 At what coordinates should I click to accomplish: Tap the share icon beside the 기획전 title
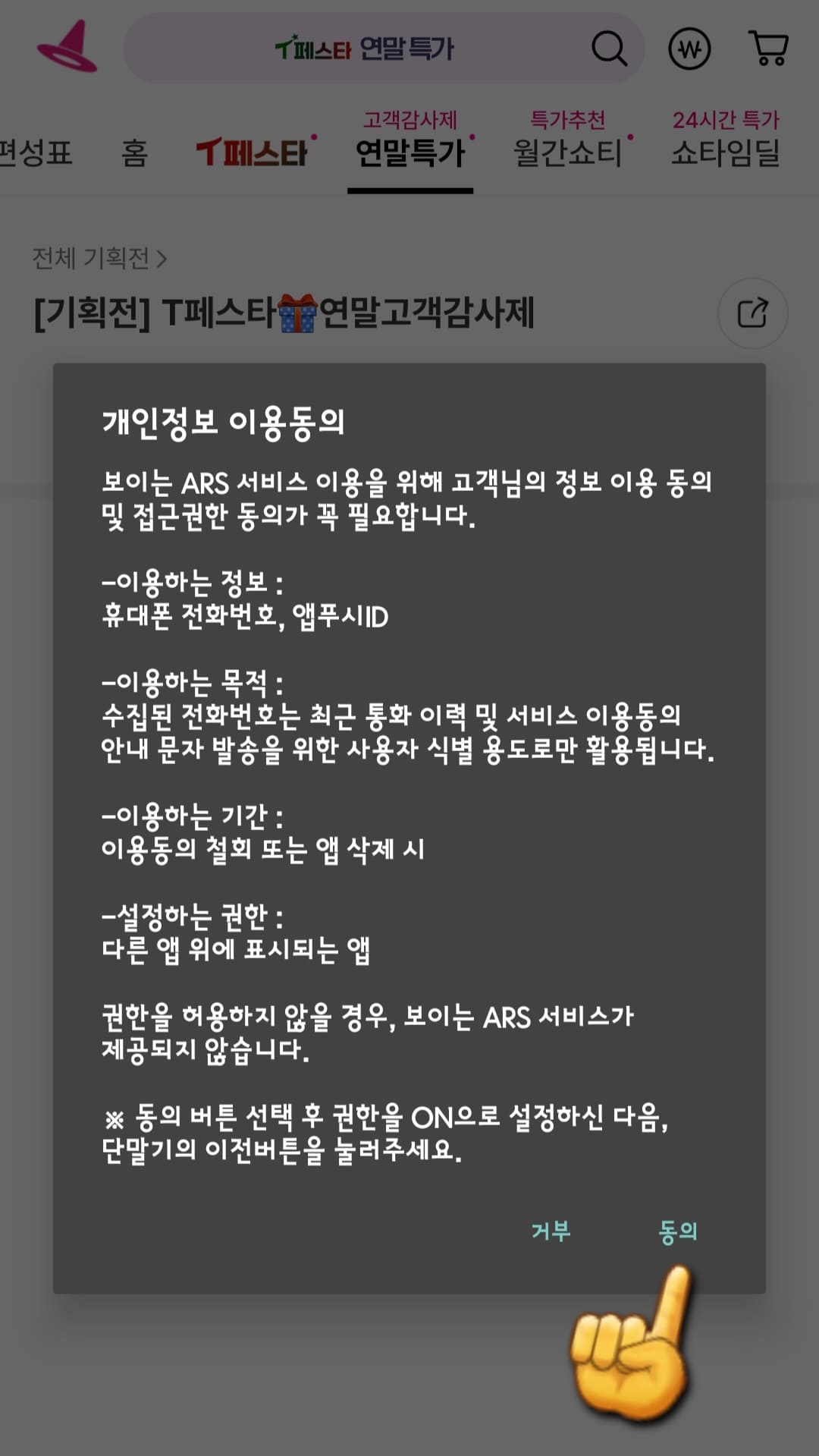(752, 313)
